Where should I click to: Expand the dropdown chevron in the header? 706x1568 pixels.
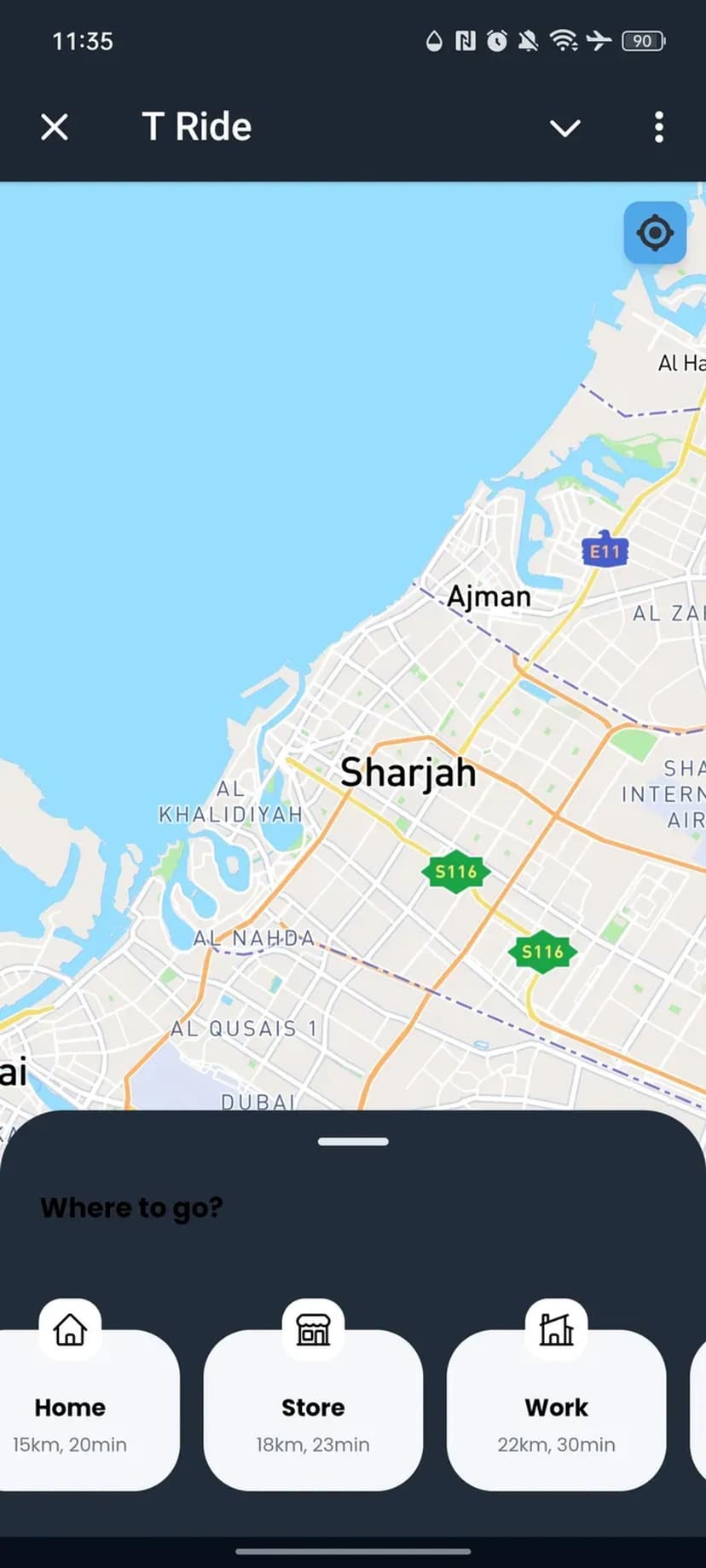click(x=564, y=129)
